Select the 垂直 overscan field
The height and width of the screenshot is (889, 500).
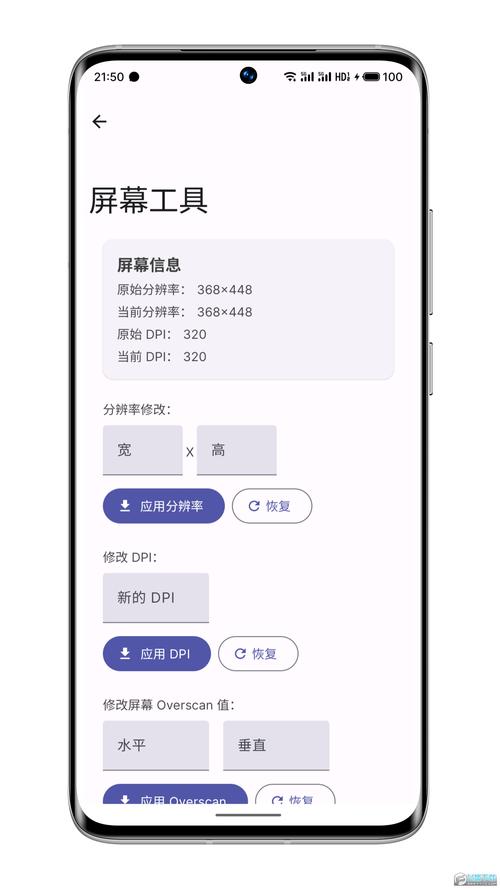276,746
